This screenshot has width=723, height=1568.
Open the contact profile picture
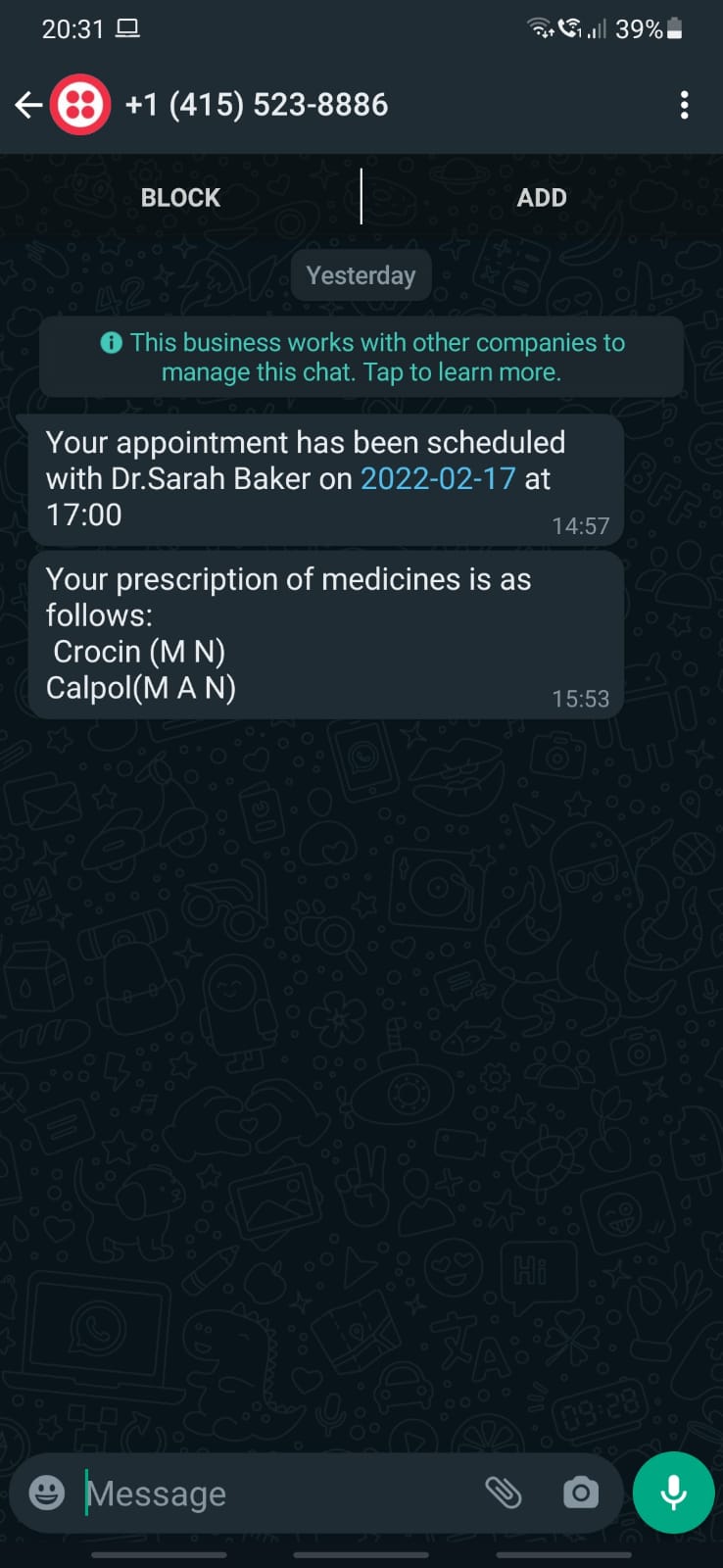[x=79, y=105]
